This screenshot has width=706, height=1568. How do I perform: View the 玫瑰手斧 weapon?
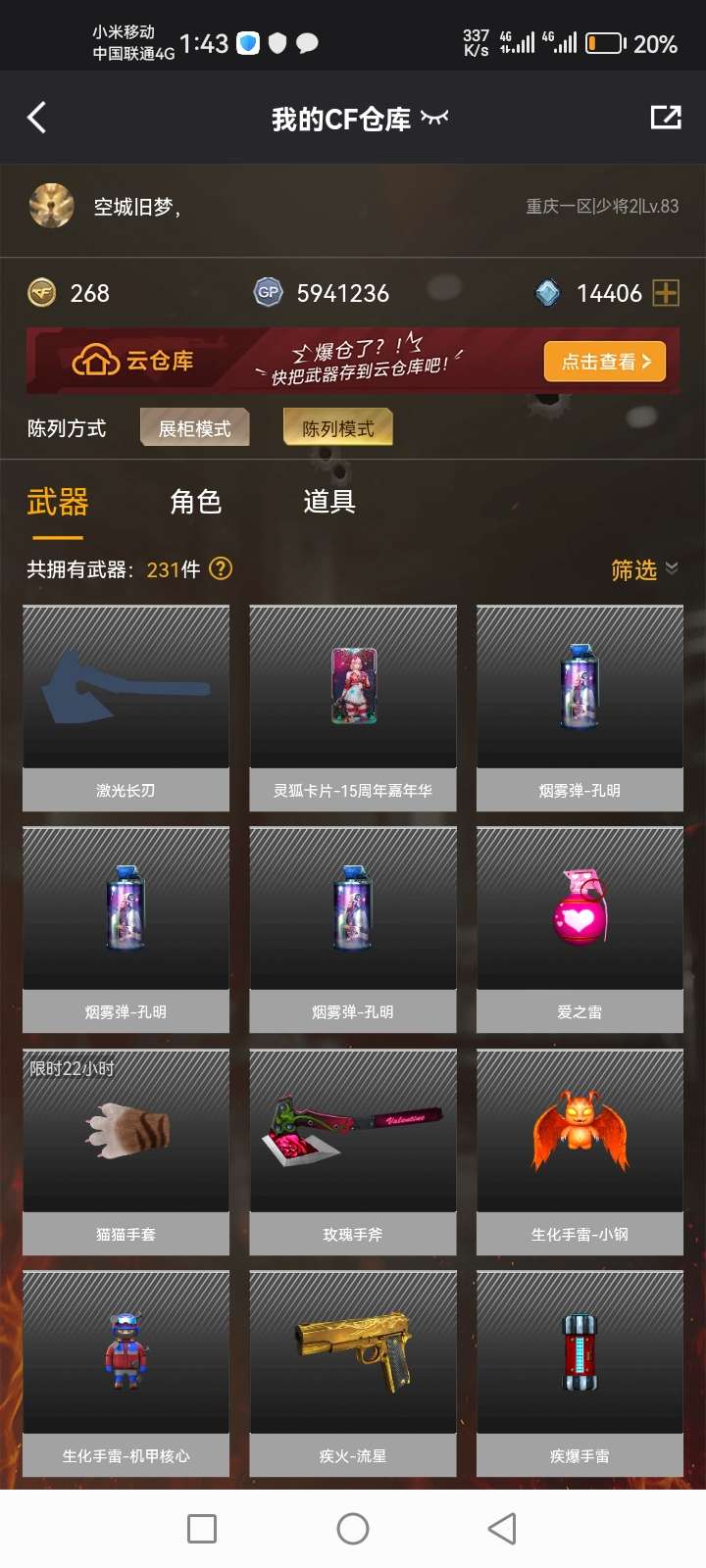352,1151
